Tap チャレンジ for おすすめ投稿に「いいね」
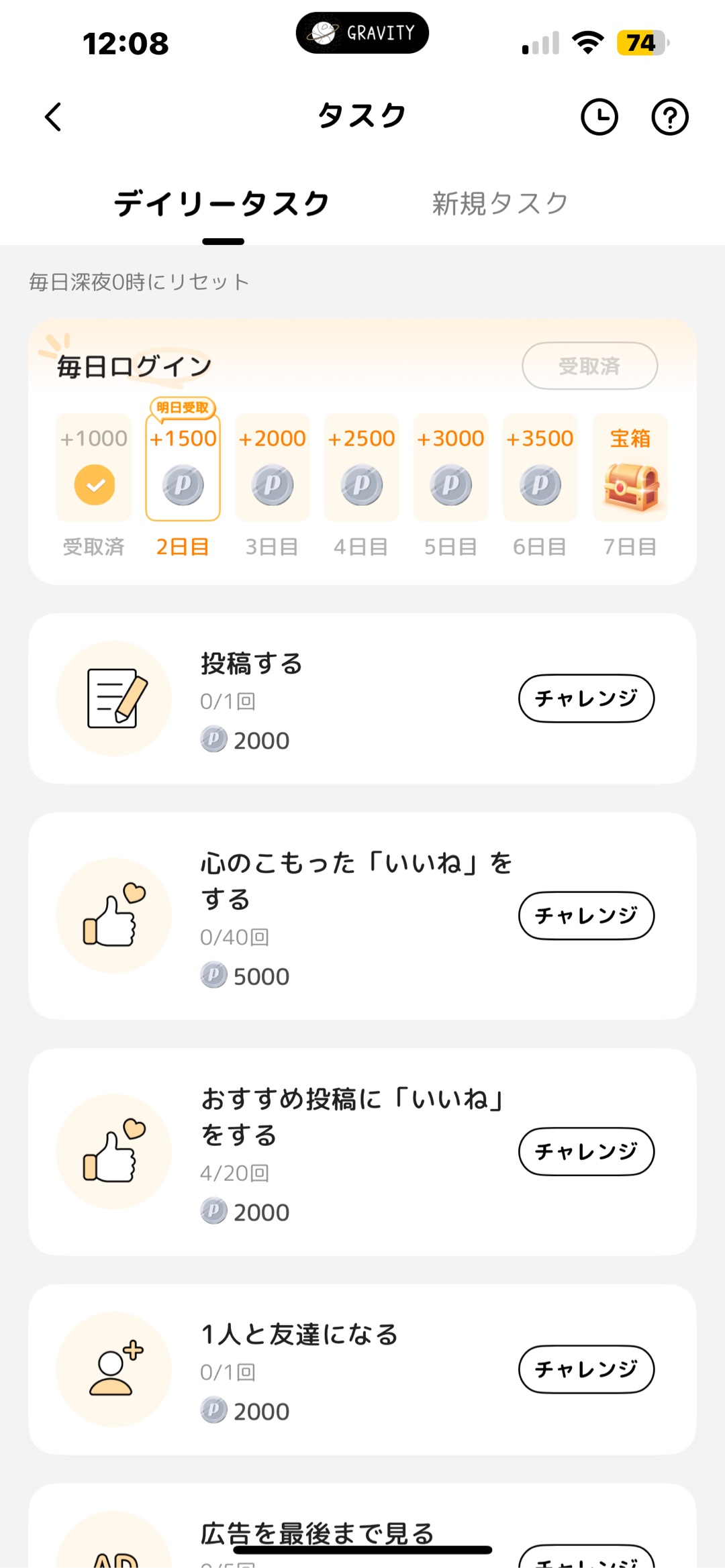Viewport: 725px width, 1568px height. click(x=586, y=1151)
